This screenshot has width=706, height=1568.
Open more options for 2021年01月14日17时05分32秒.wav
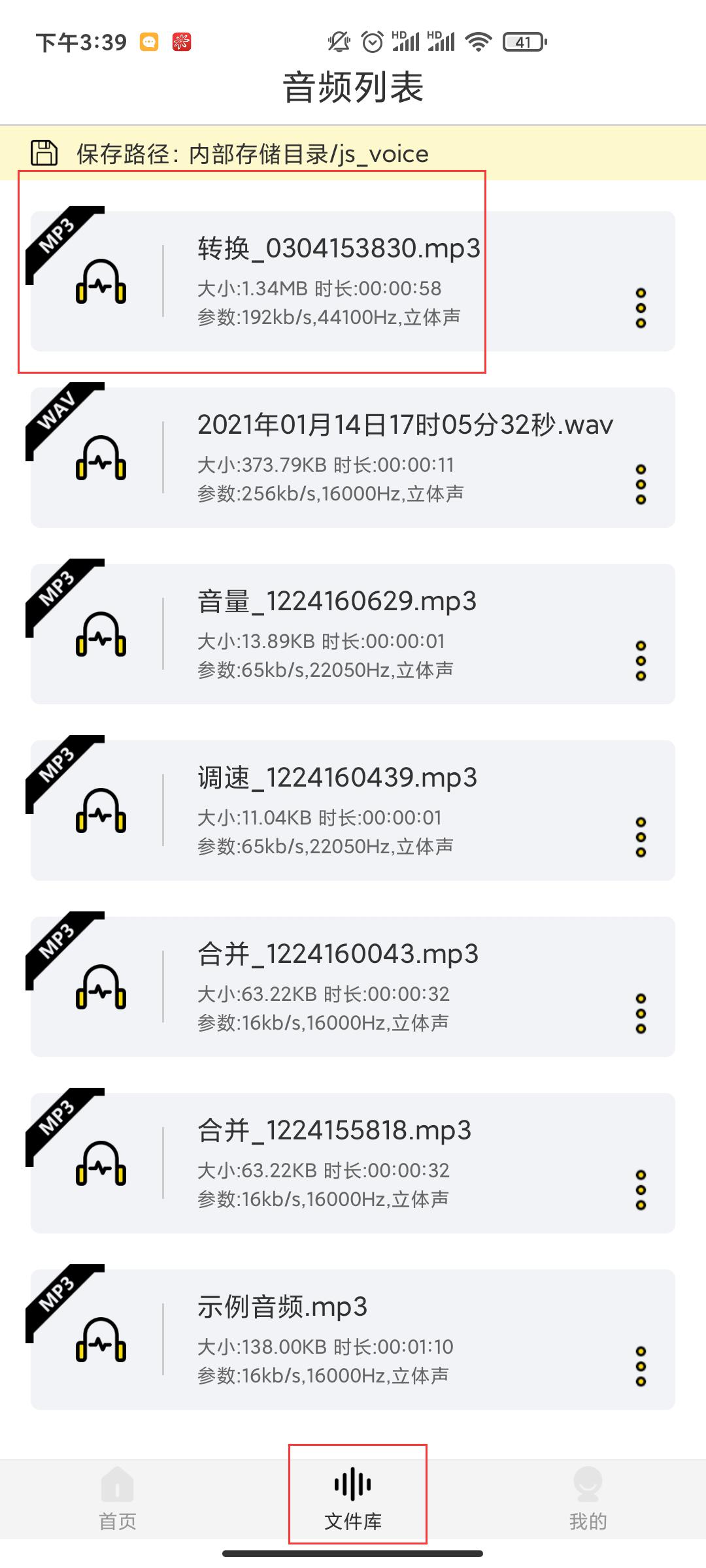[641, 484]
